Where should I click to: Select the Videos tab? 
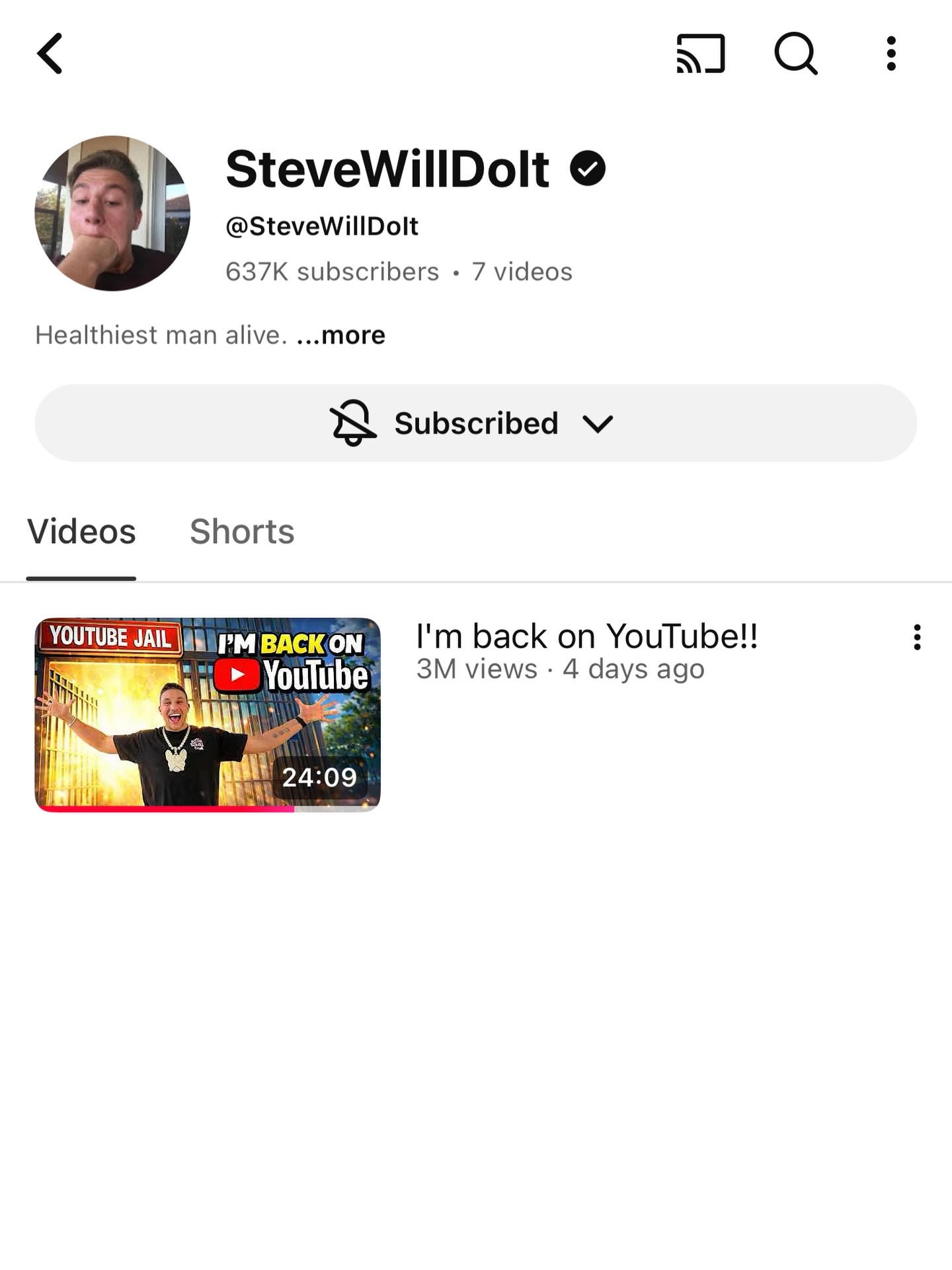tap(81, 532)
